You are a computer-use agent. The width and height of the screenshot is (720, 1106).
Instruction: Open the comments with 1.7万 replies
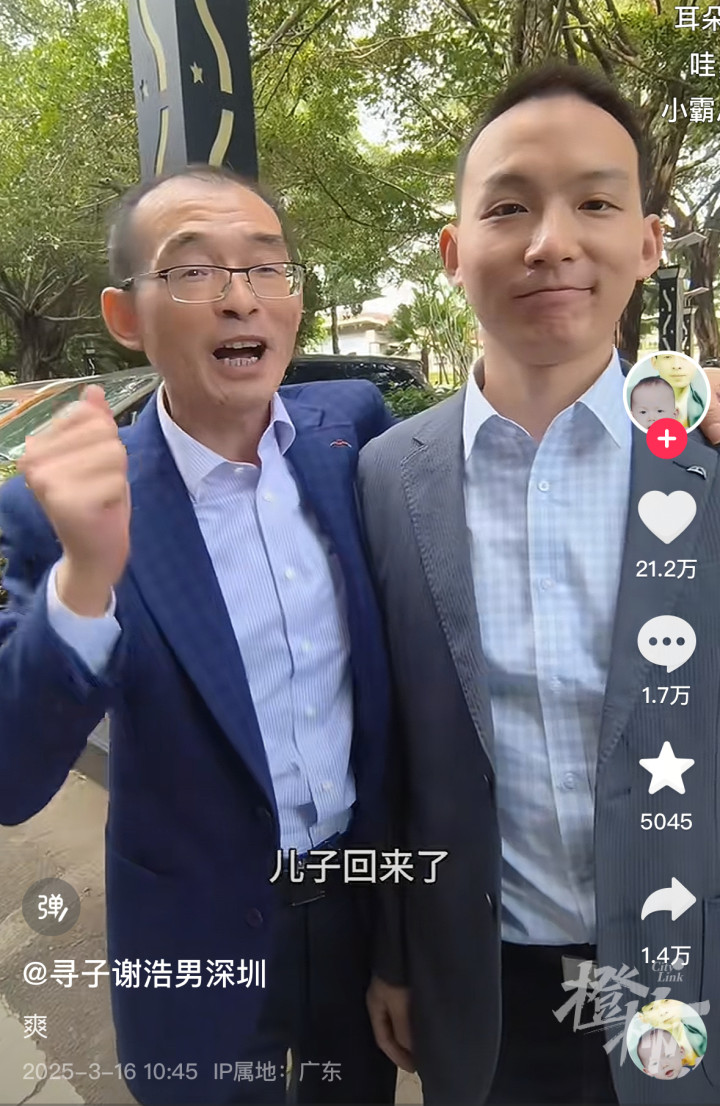pos(666,643)
